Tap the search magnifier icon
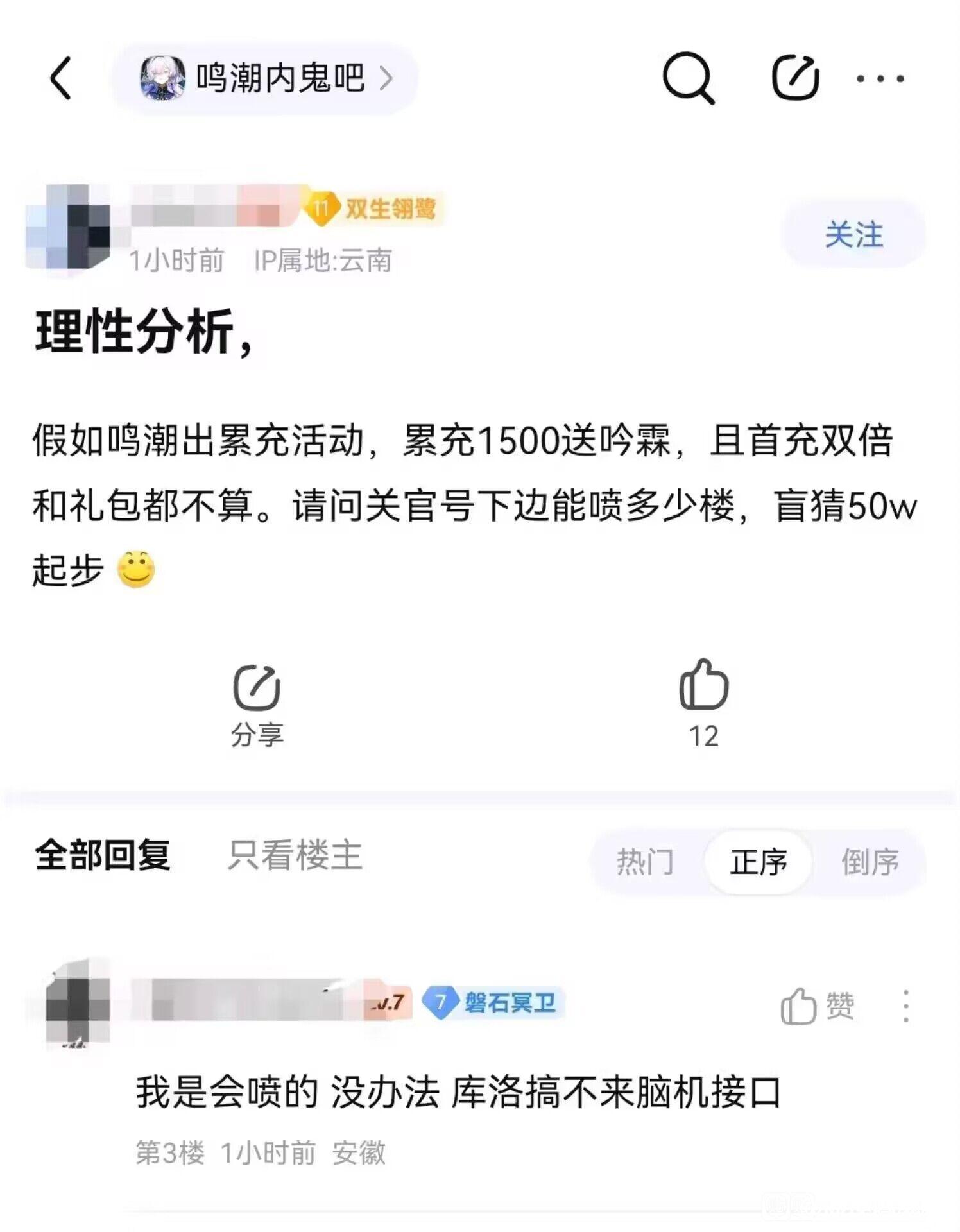The image size is (960, 1232). pyautogui.click(x=688, y=78)
